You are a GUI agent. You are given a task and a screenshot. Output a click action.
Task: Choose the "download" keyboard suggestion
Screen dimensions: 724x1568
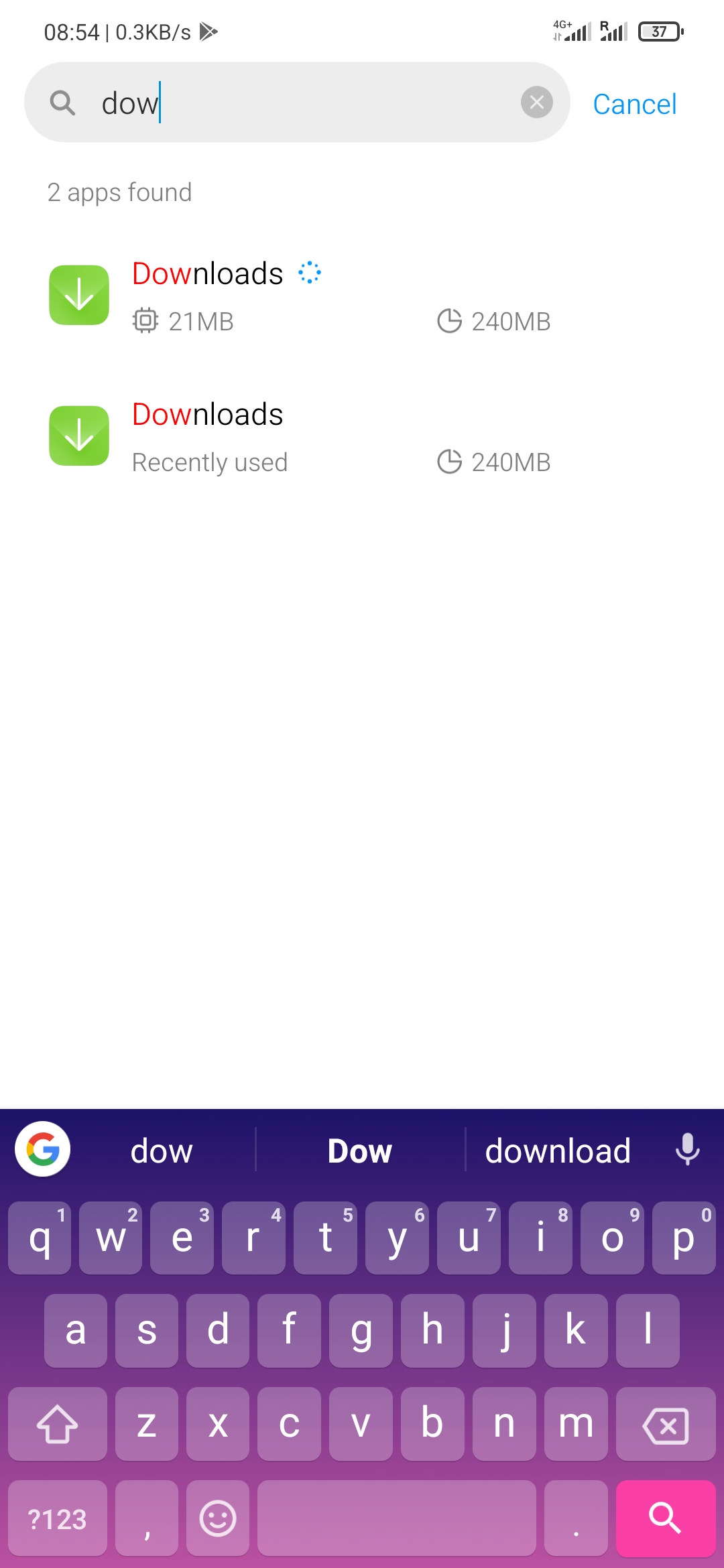pos(558,1151)
